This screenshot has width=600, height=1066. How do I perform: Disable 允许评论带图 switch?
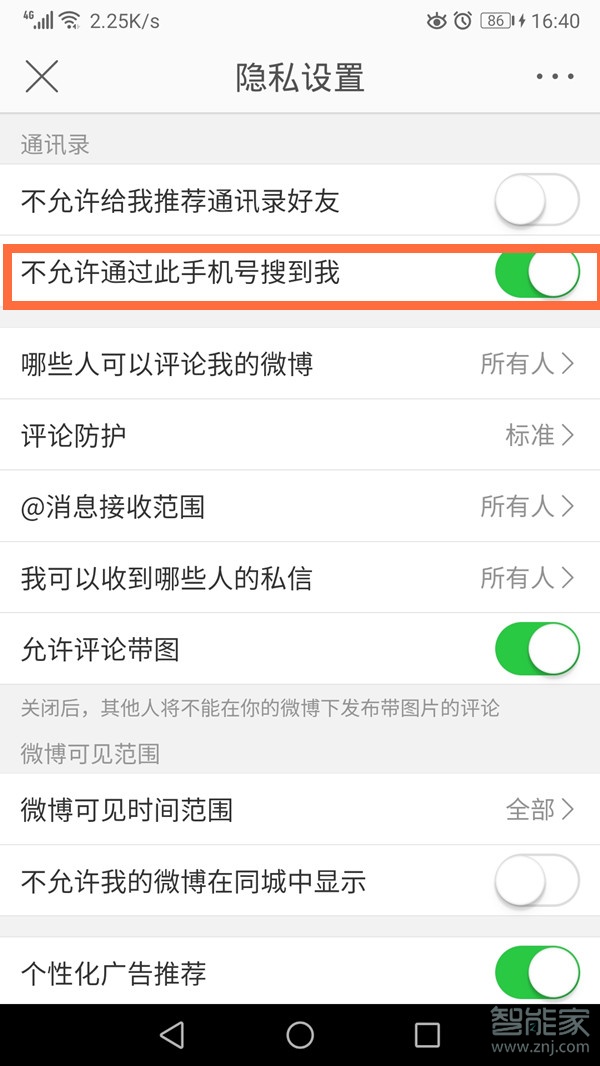(x=537, y=649)
